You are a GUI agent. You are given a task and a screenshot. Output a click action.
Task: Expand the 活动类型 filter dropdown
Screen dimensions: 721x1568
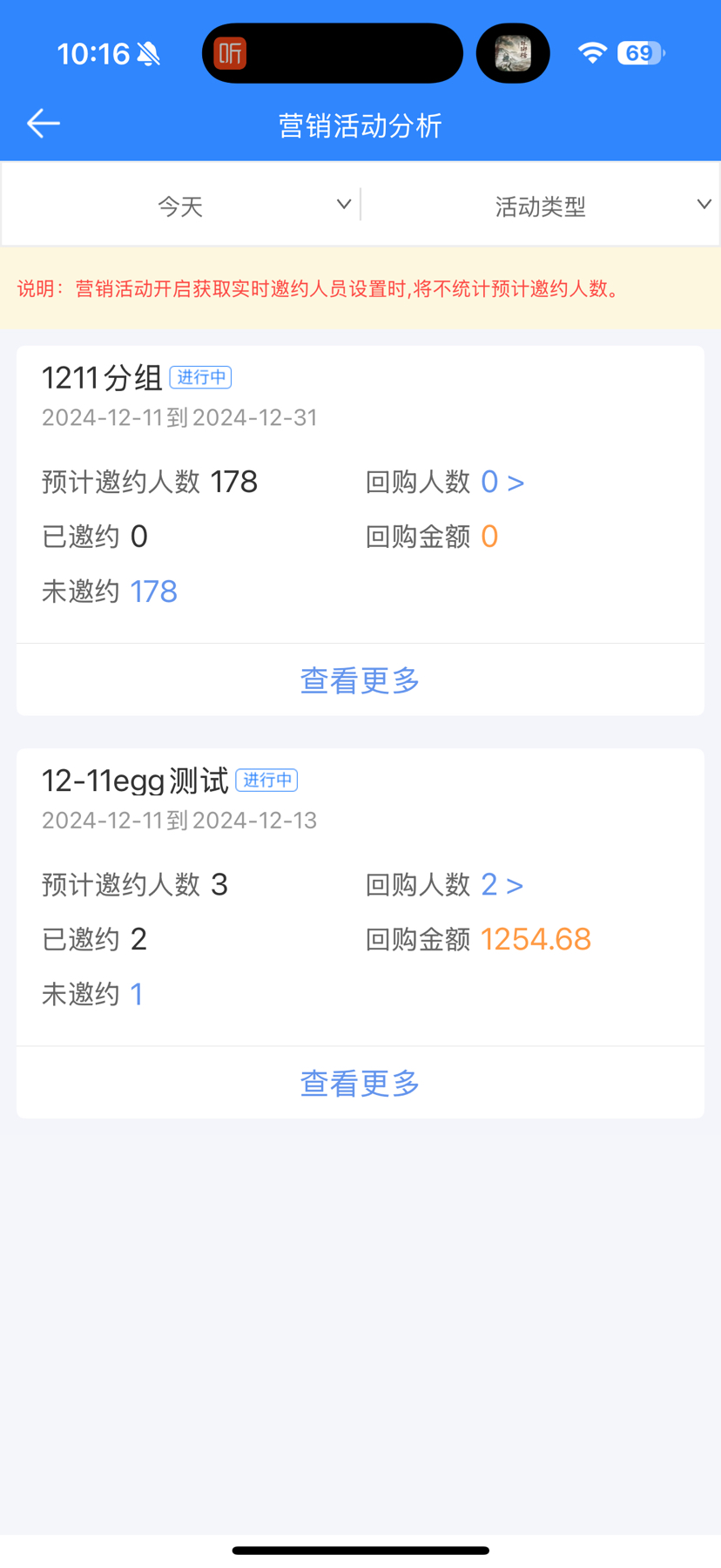[542, 206]
